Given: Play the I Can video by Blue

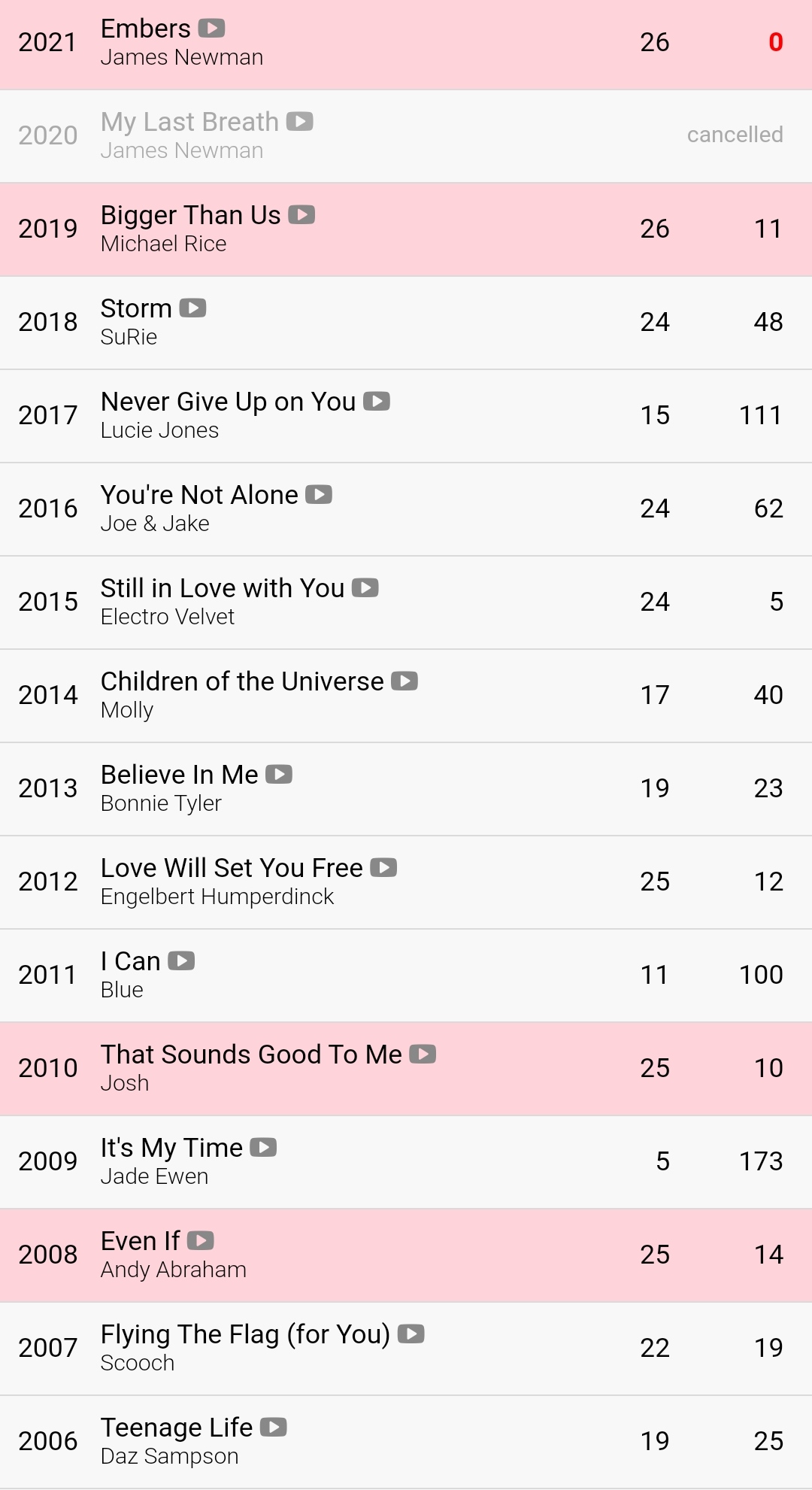Looking at the screenshot, I should click(181, 961).
